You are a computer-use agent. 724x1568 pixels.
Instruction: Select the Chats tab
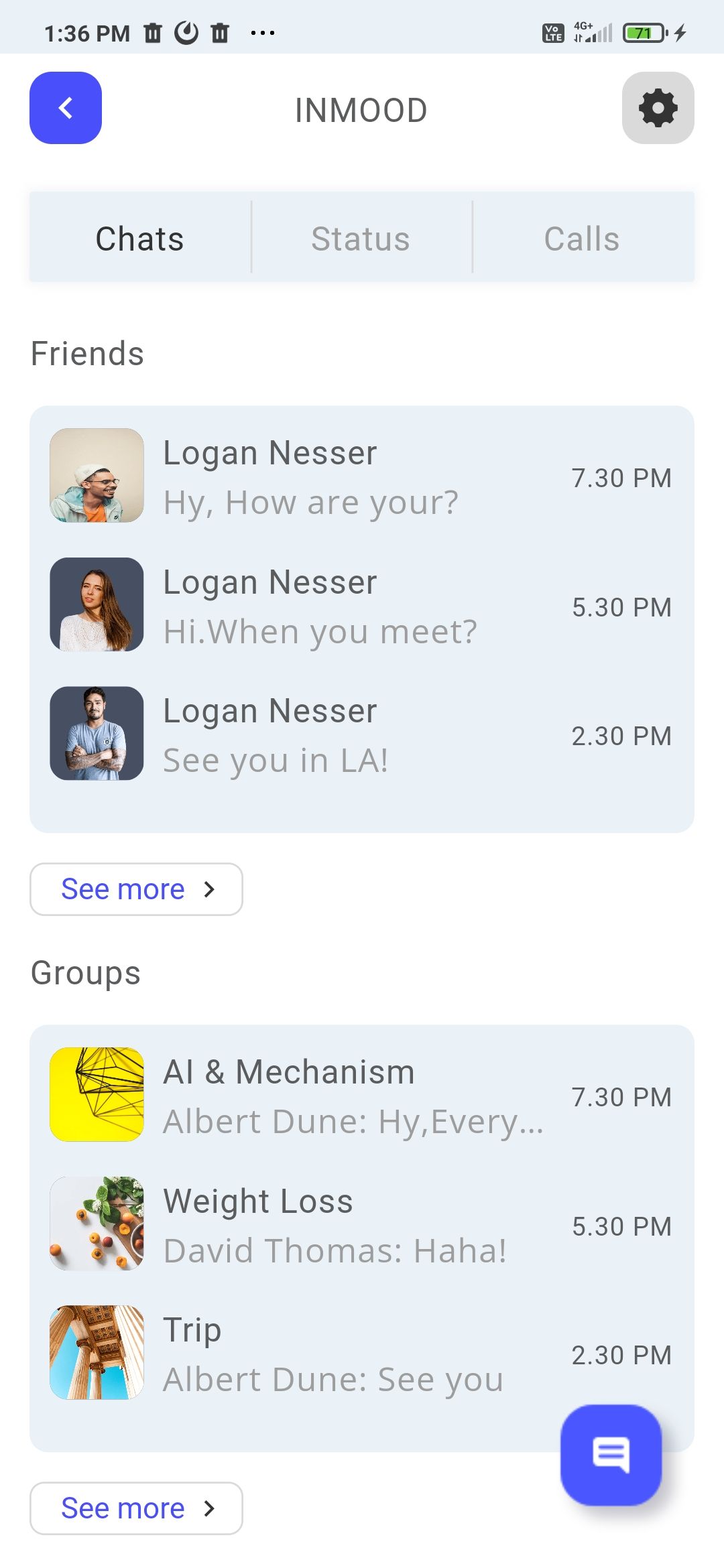coord(140,239)
